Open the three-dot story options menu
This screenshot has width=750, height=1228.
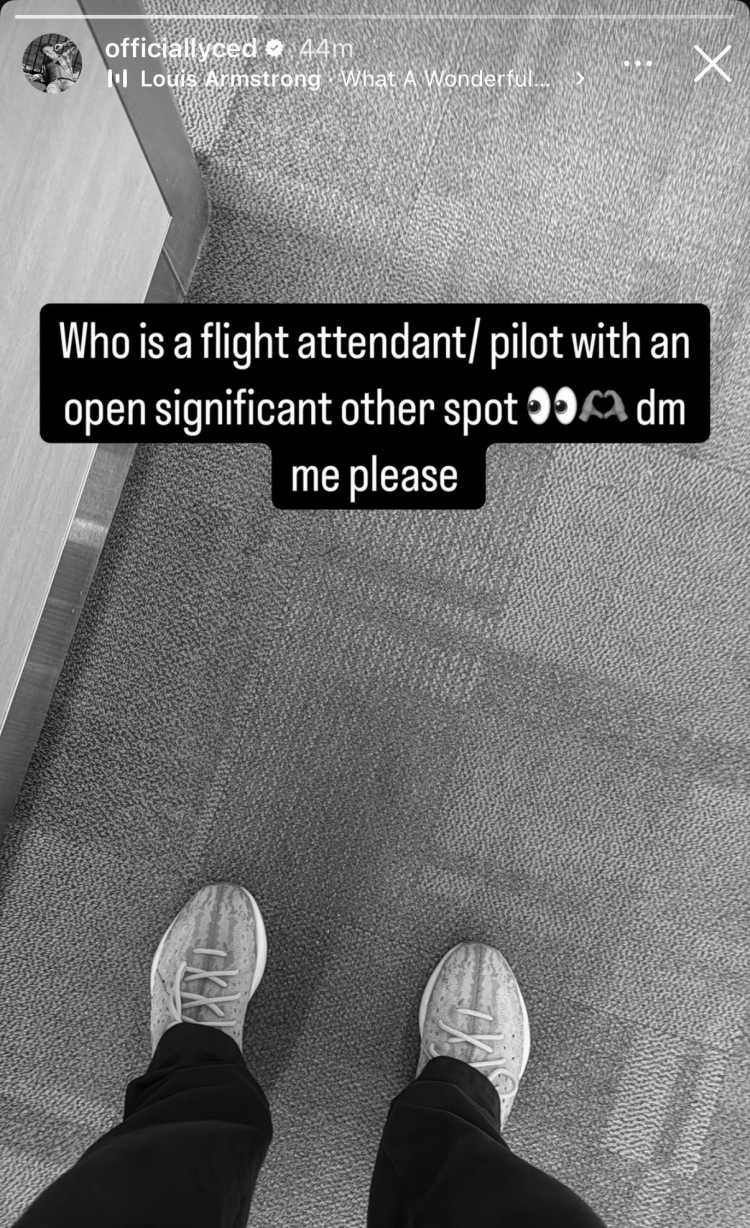[637, 64]
